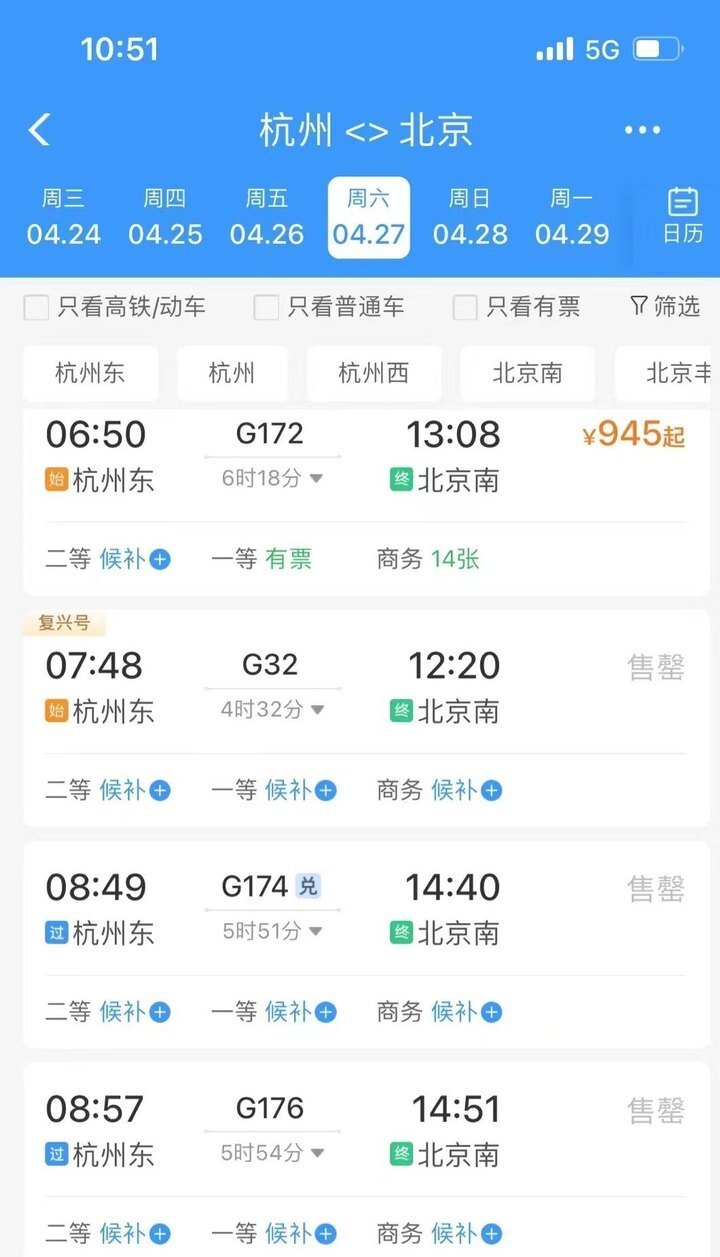The width and height of the screenshot is (720, 1257).
Task: Tap the G176 train listing row
Action: point(360,1125)
